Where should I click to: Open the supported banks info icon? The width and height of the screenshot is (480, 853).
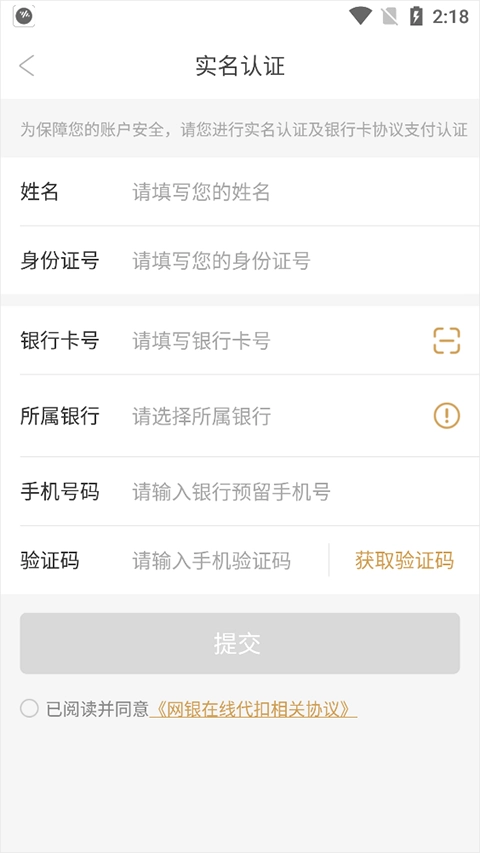tap(447, 416)
